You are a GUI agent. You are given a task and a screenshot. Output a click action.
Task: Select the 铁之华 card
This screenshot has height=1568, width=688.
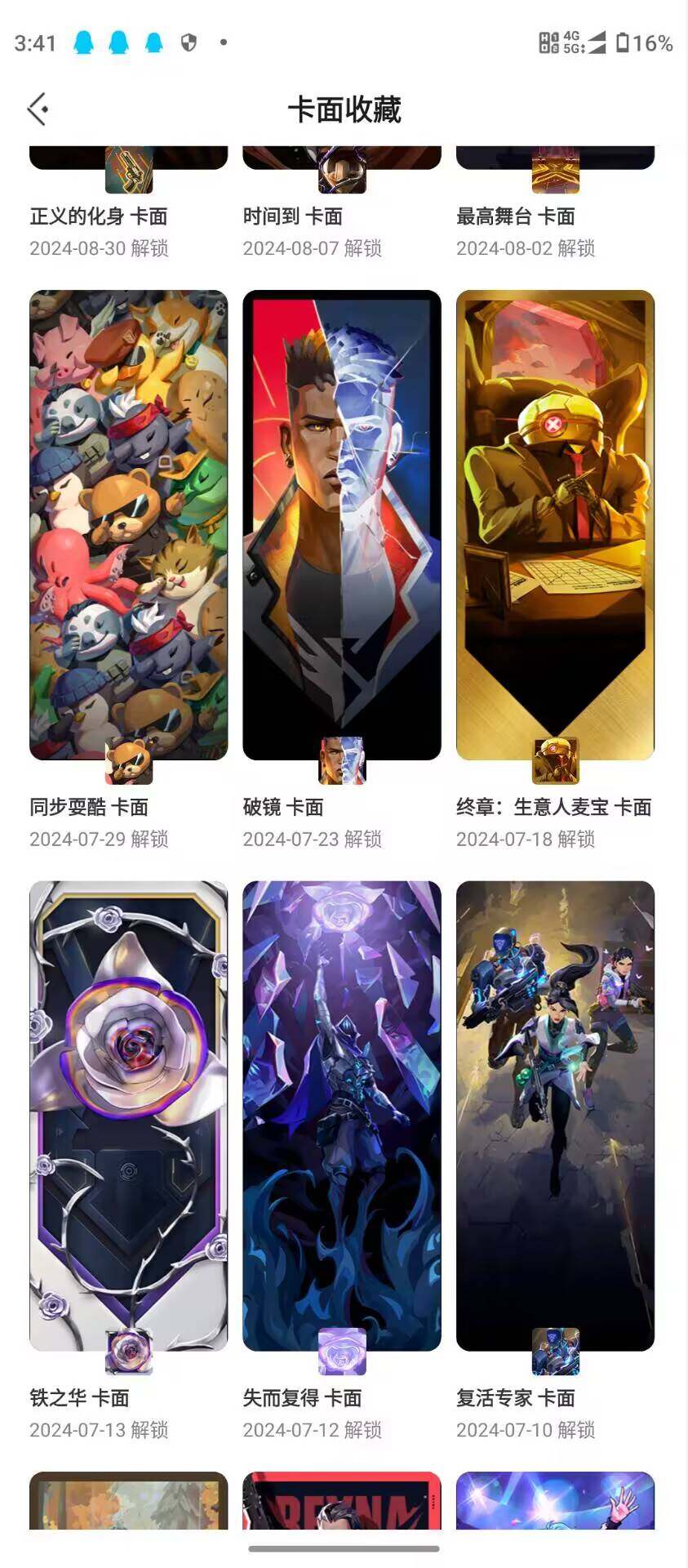(129, 1115)
